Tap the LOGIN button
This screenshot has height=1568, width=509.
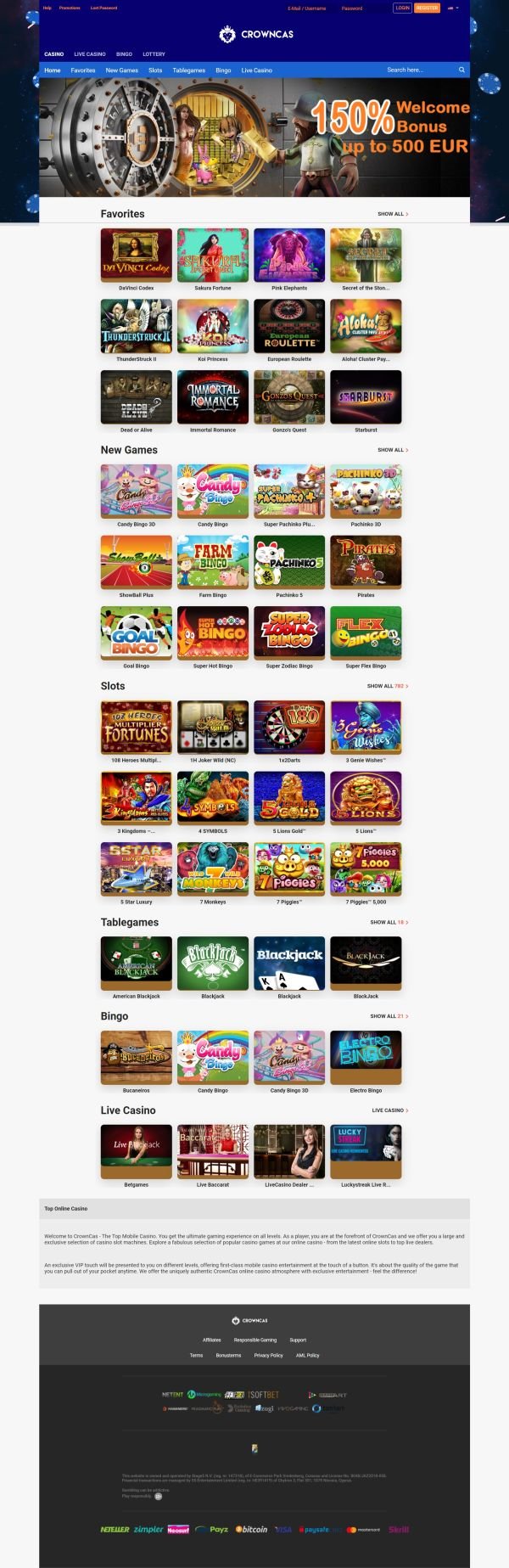(x=402, y=8)
